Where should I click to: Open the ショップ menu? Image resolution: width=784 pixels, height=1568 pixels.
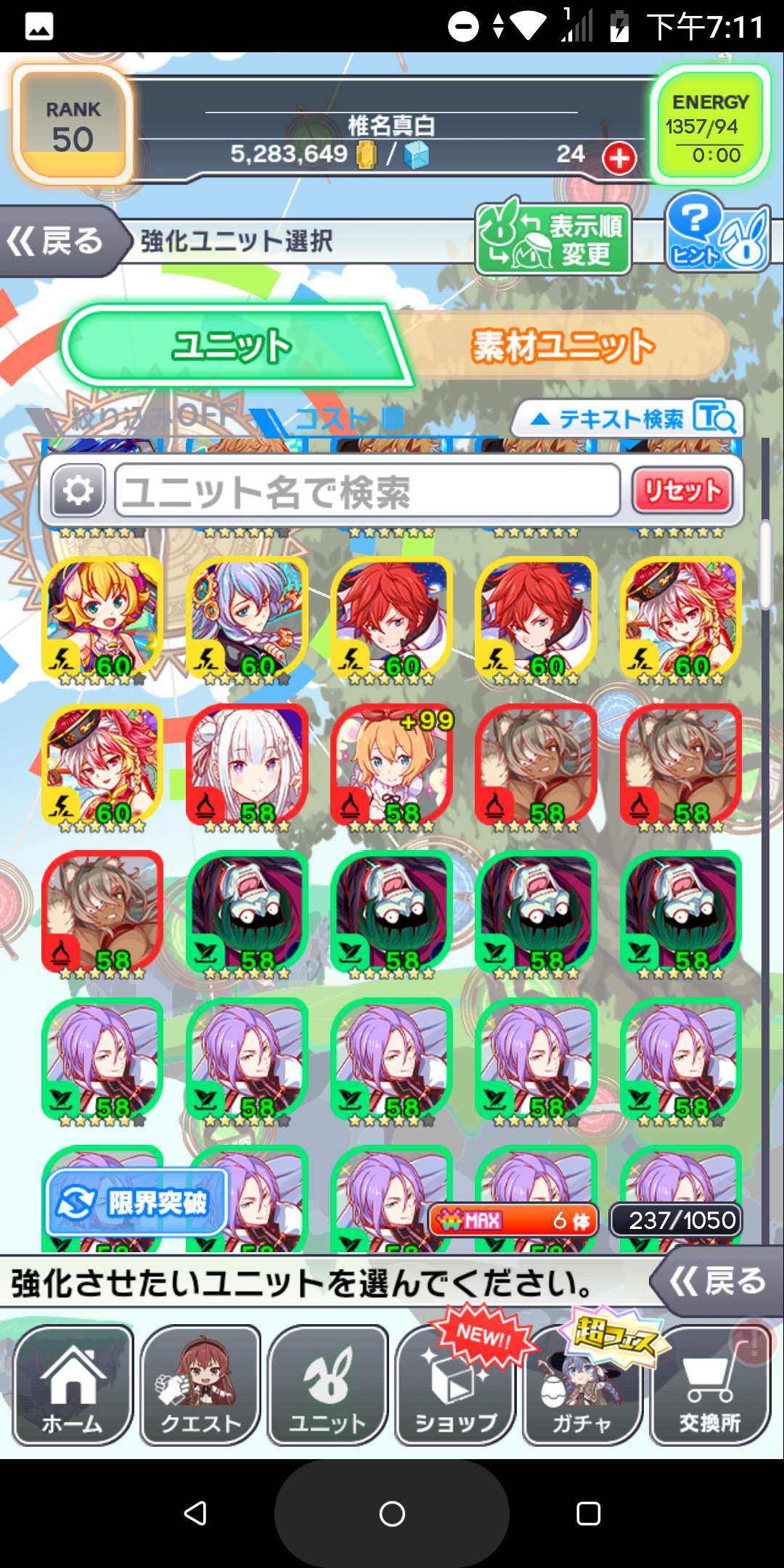455,1386
